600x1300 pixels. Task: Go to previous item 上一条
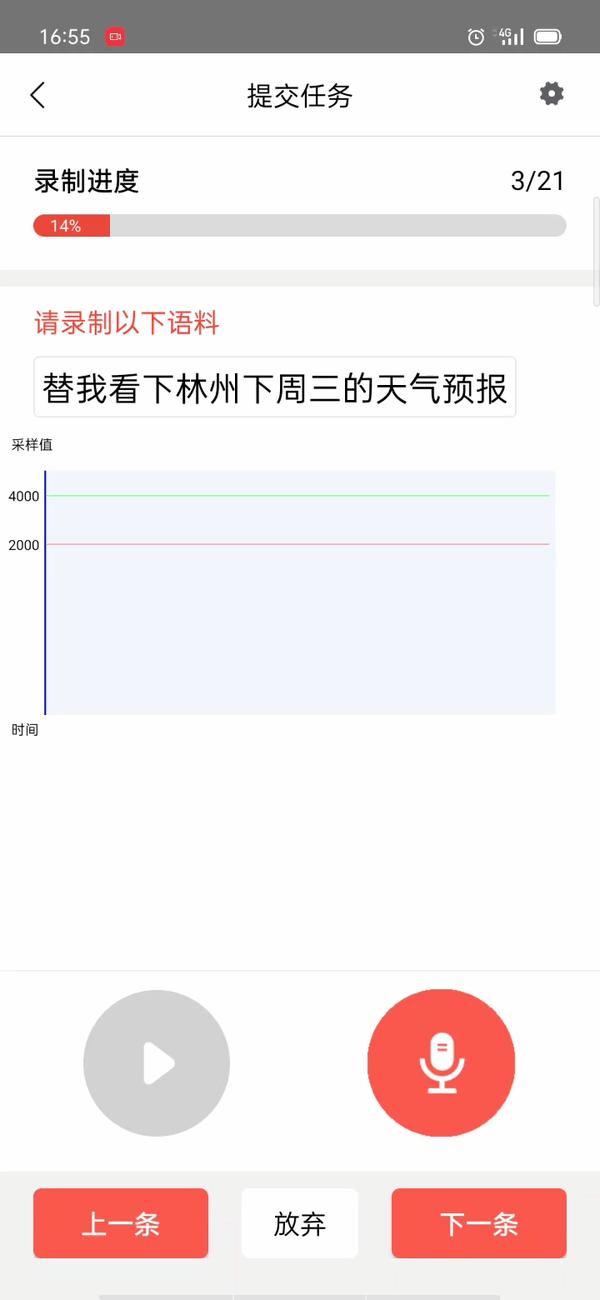click(121, 1223)
